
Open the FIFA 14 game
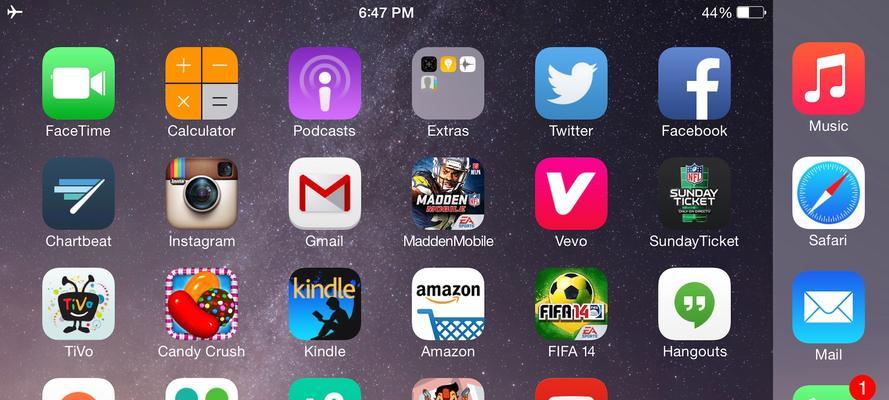[x=571, y=304]
